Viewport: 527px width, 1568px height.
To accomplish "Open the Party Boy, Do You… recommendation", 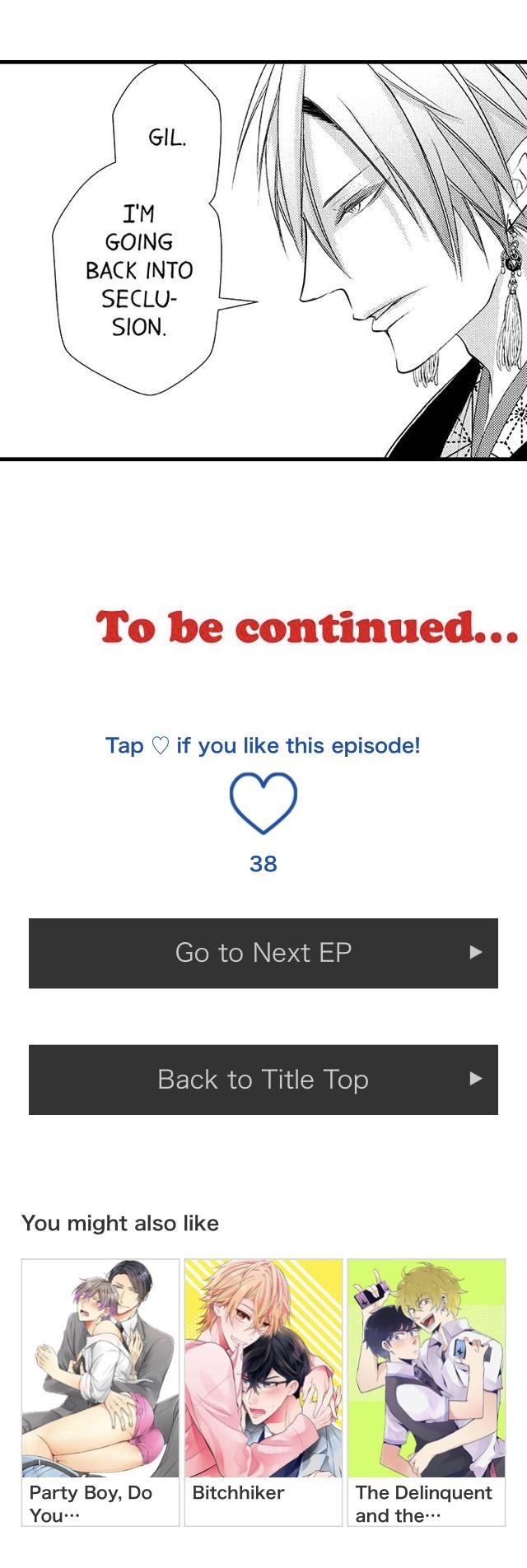I will click(100, 1392).
